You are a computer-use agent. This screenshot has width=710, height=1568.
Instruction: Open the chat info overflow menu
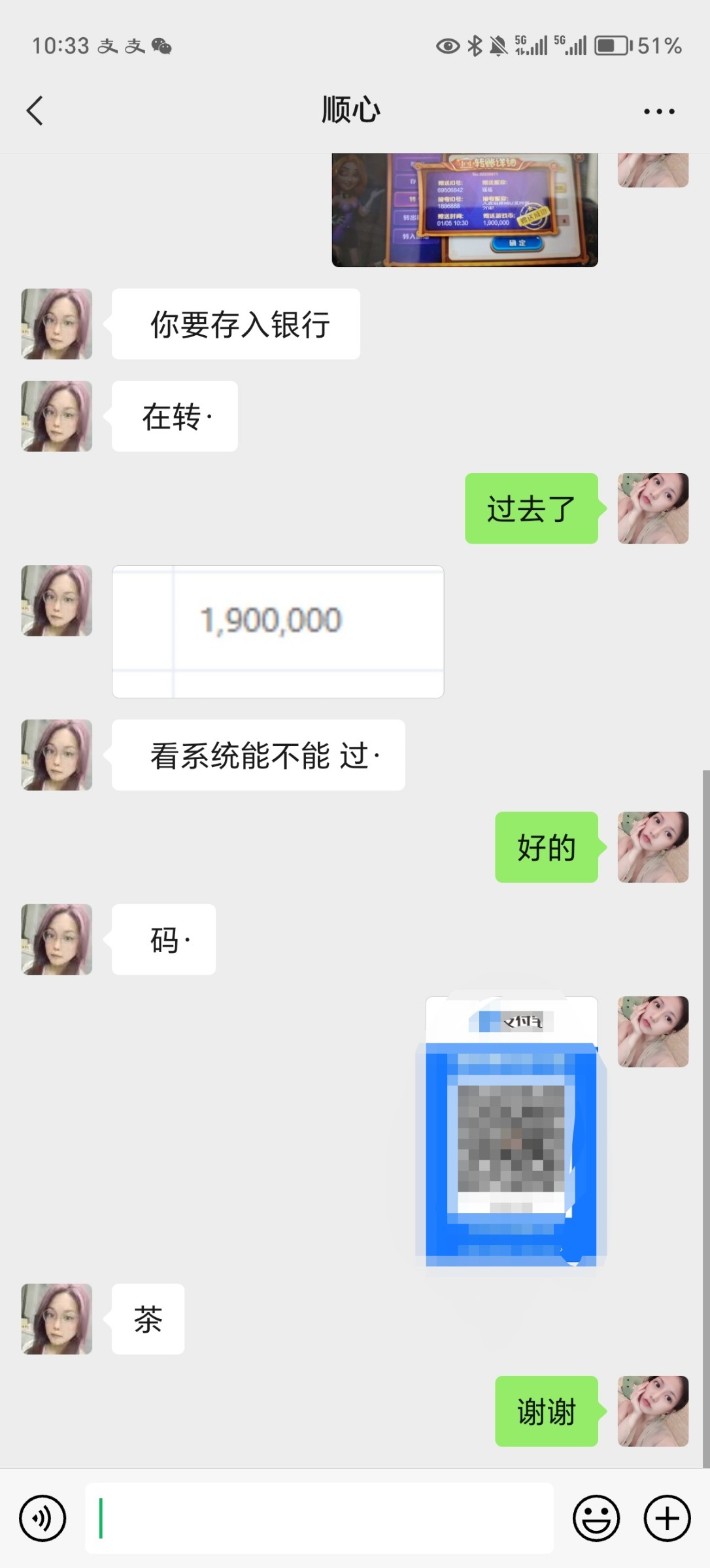659,111
